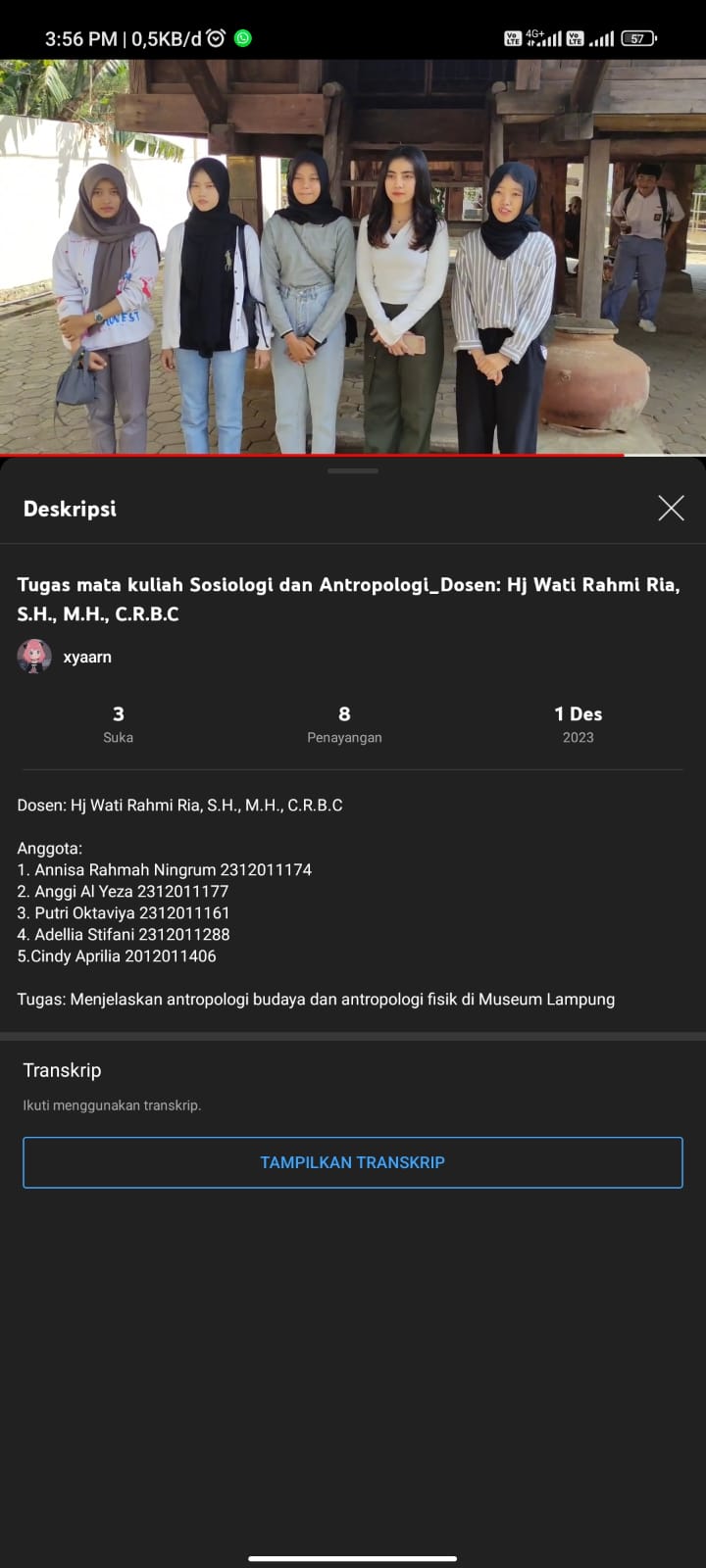Tap TAMPILKAN TRANSKRIP button

click(353, 1162)
